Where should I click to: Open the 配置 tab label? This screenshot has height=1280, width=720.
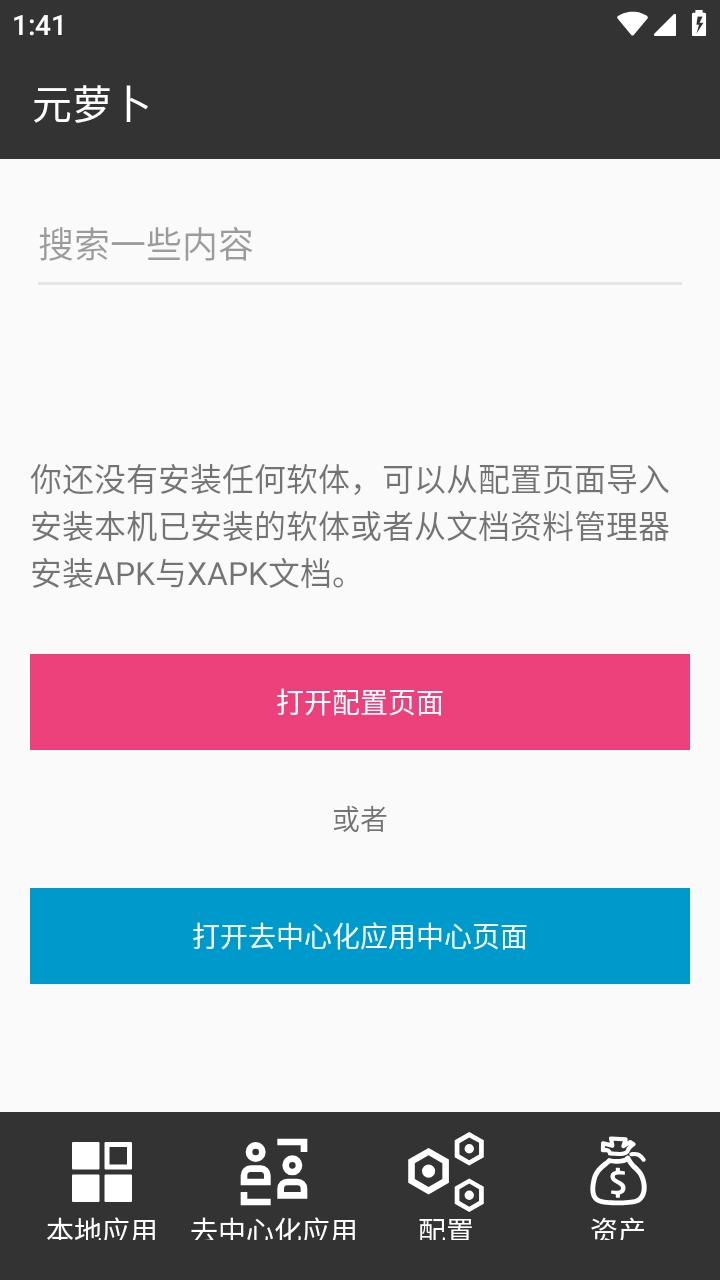[x=443, y=1230]
